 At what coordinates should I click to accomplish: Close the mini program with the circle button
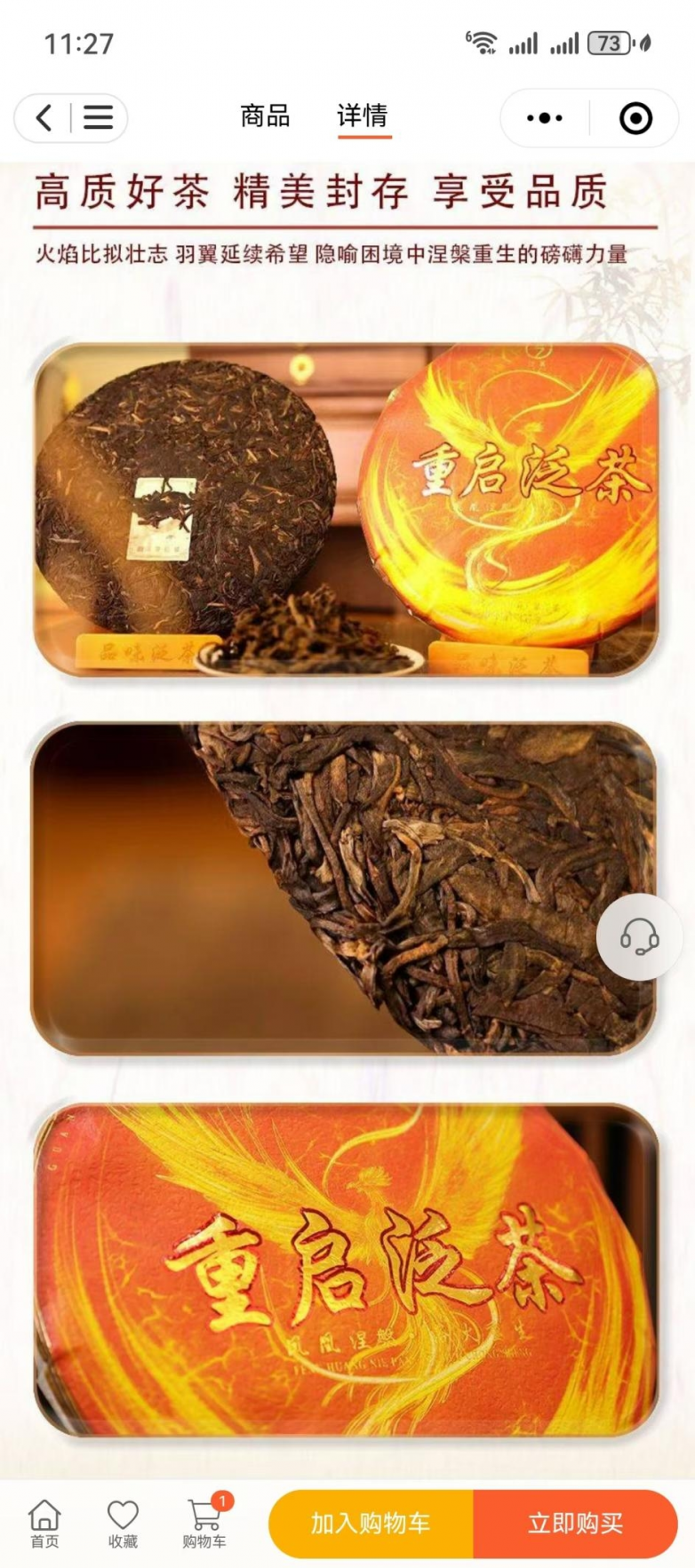pos(635,117)
